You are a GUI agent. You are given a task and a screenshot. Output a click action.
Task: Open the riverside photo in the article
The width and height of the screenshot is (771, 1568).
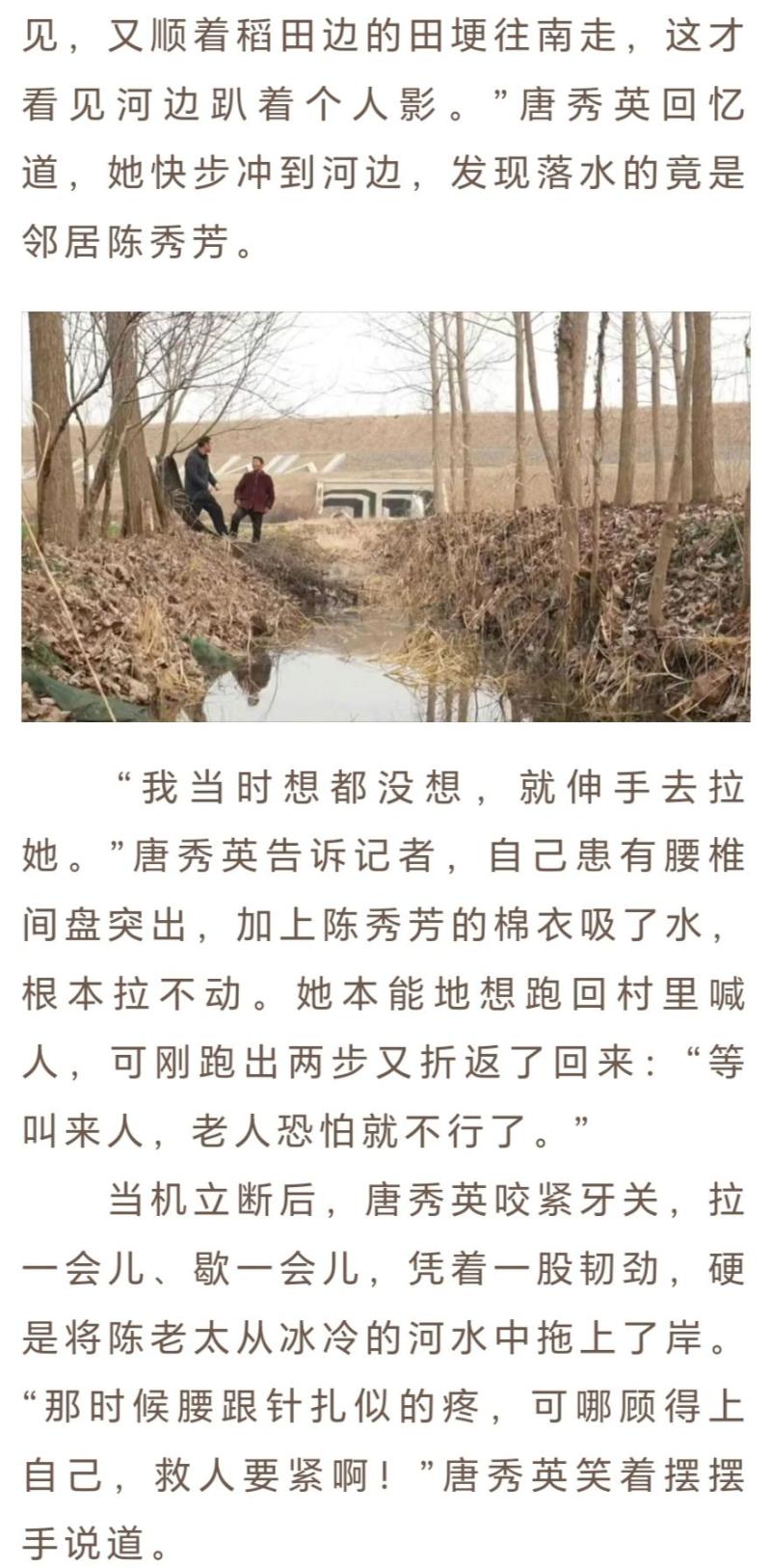(x=385, y=516)
